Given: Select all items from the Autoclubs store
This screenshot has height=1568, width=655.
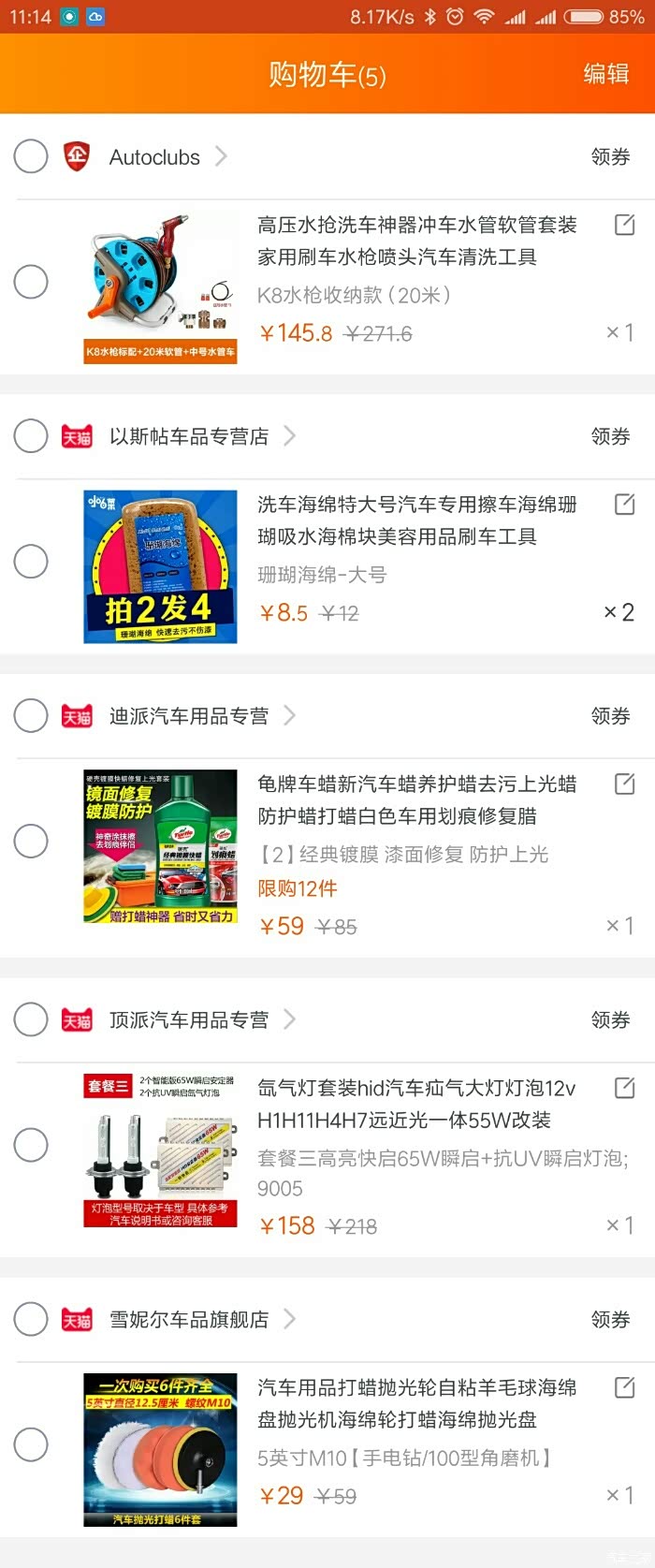Looking at the screenshot, I should pos(31,156).
